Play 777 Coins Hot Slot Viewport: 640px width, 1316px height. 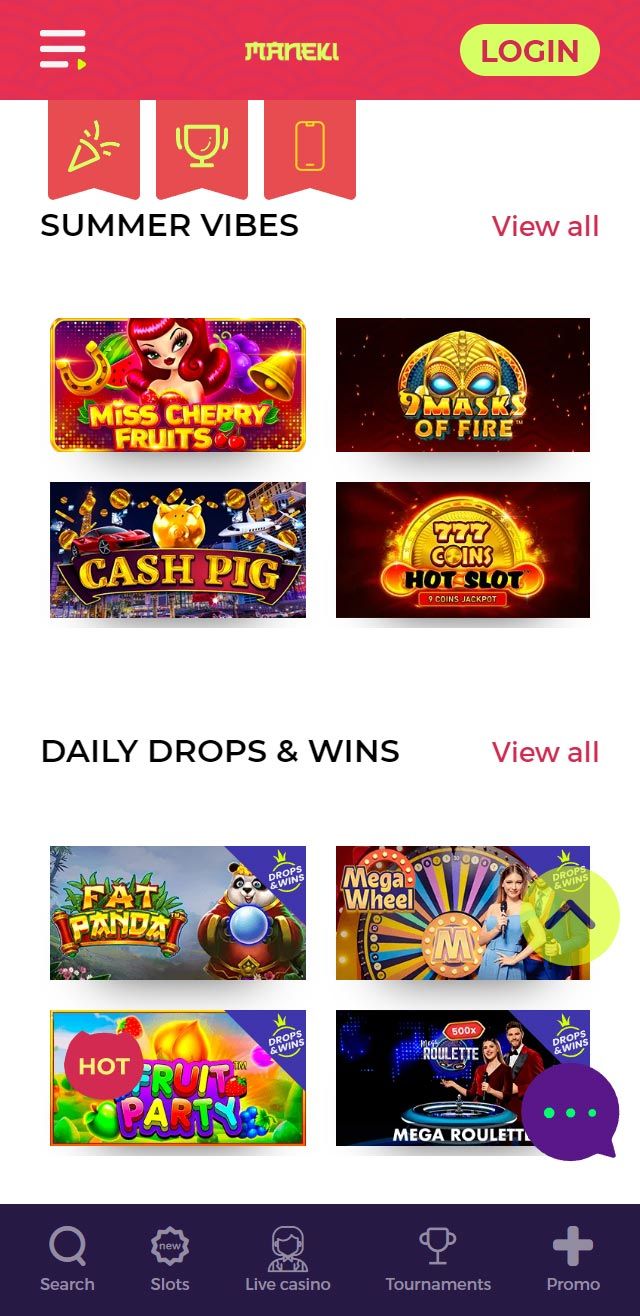pyautogui.click(x=462, y=550)
